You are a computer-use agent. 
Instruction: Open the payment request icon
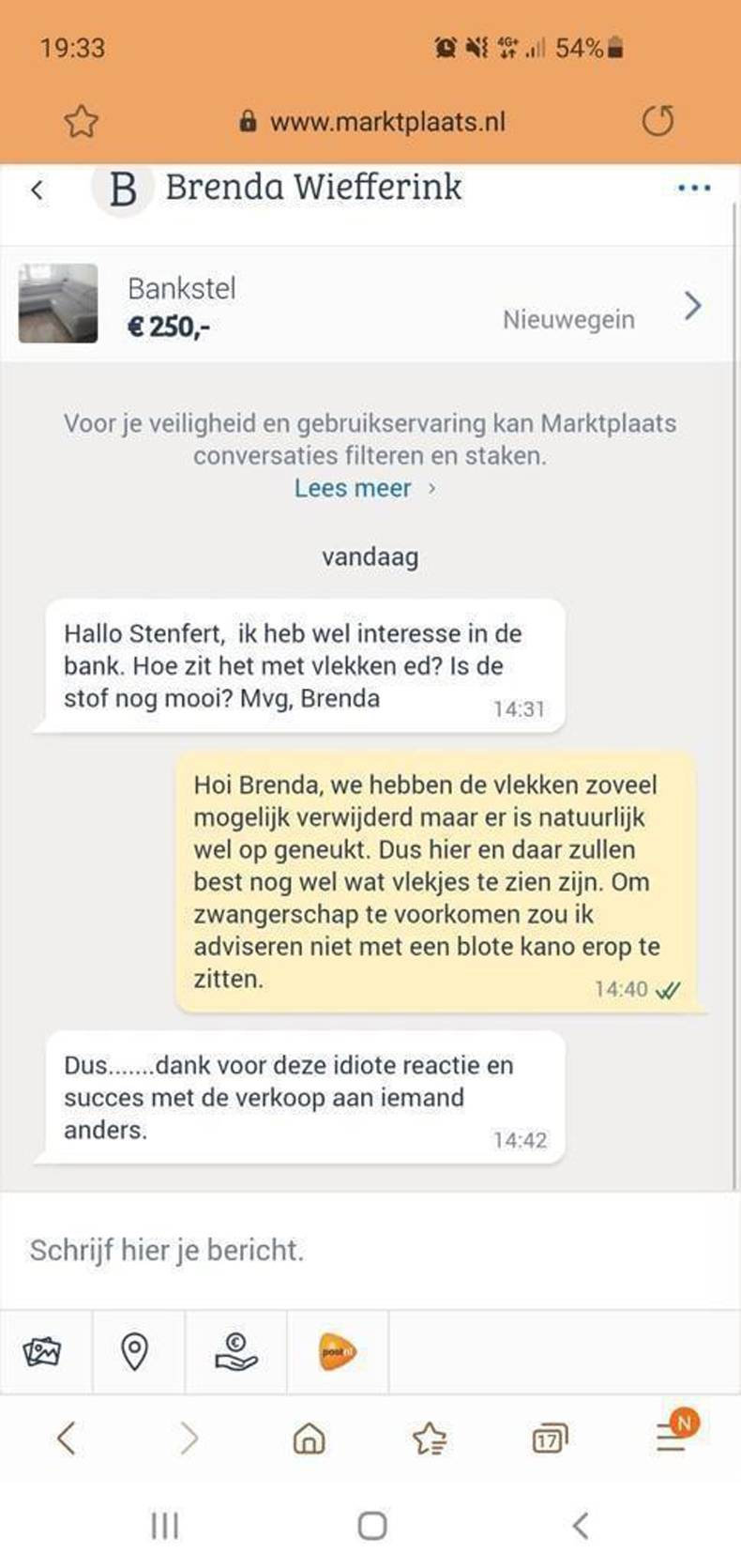tap(235, 1352)
